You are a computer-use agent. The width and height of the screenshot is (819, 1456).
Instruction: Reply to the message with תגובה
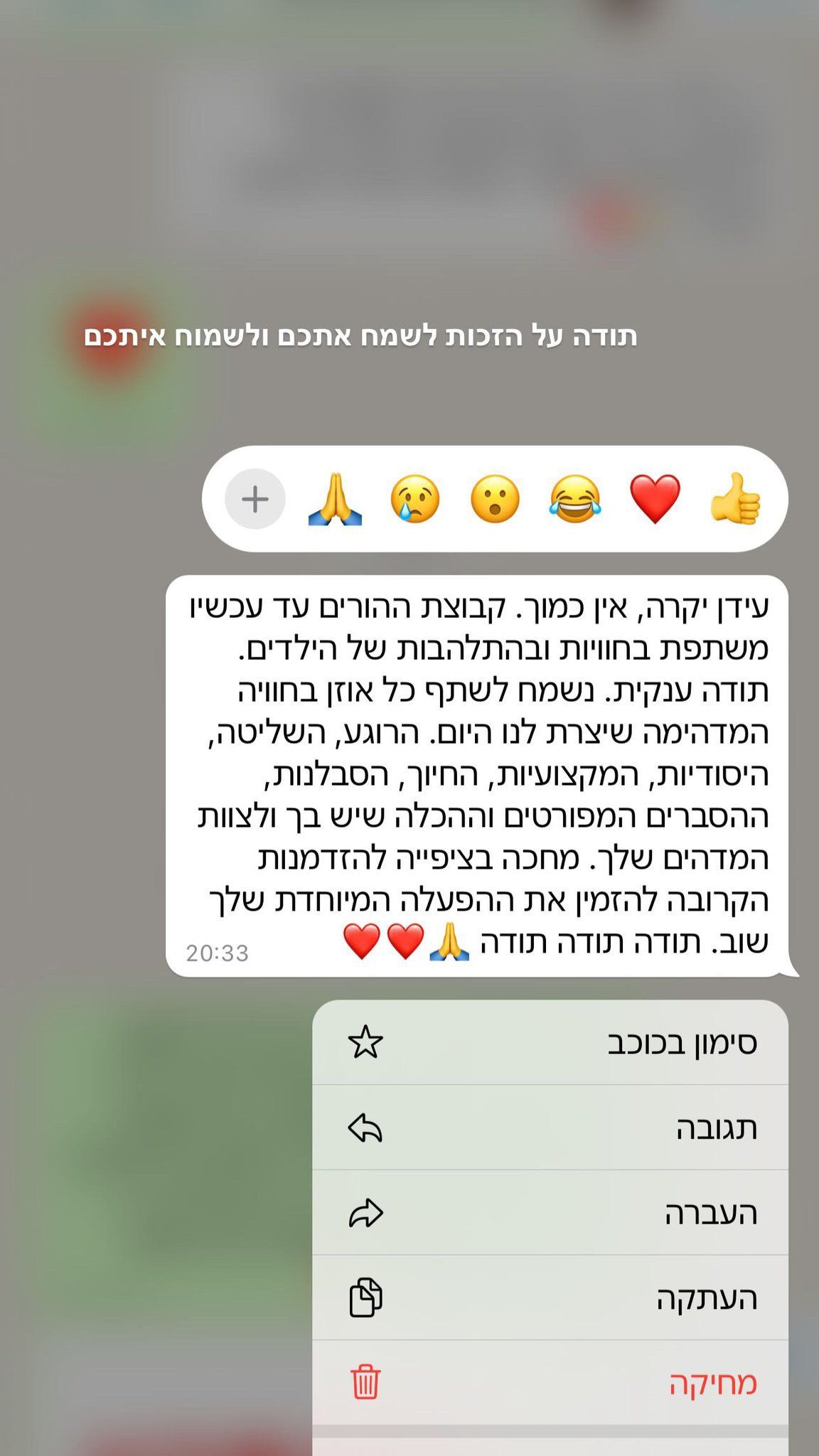[550, 1128]
